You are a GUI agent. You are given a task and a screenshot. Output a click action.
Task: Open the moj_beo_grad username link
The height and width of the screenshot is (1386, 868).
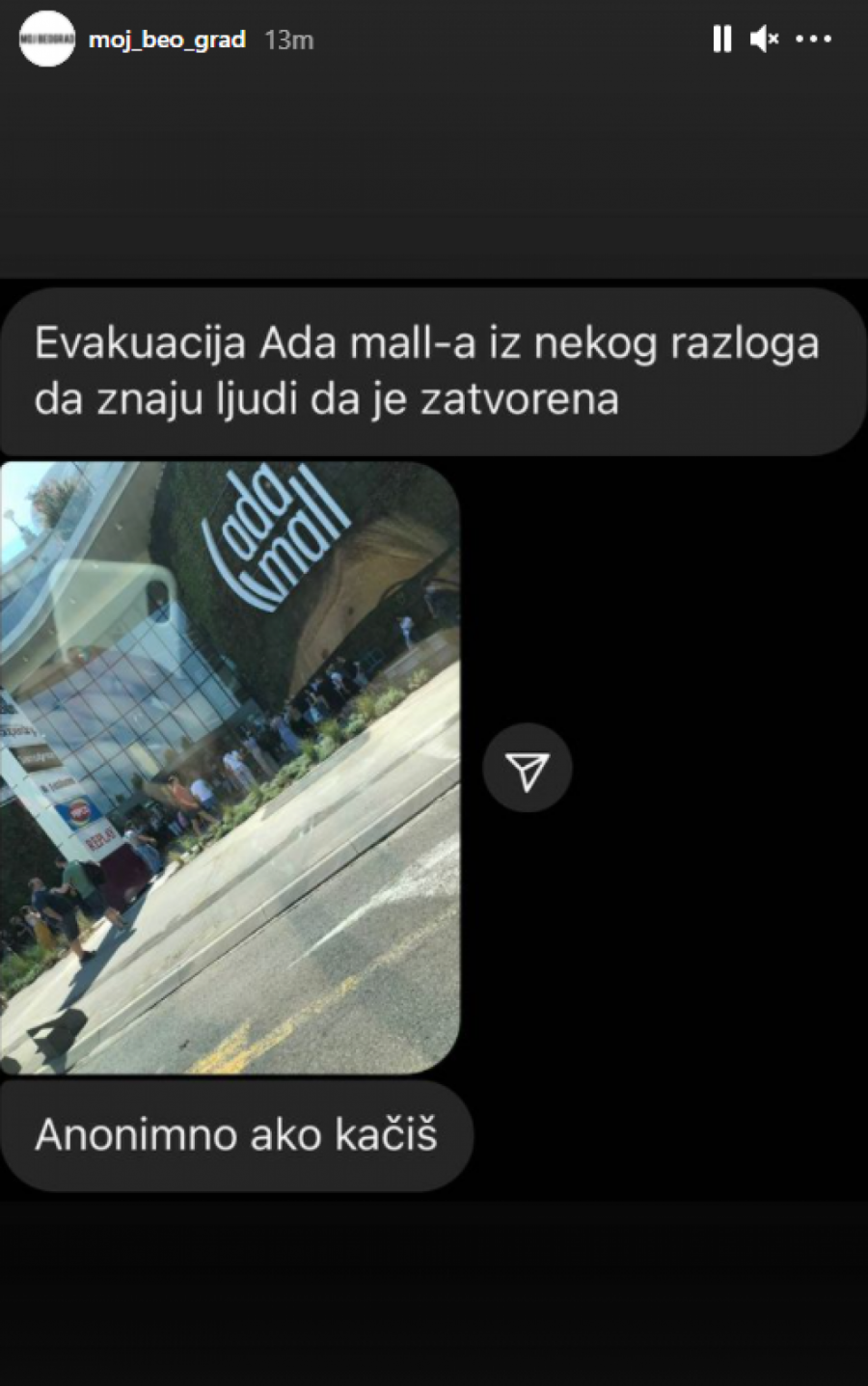point(167,40)
